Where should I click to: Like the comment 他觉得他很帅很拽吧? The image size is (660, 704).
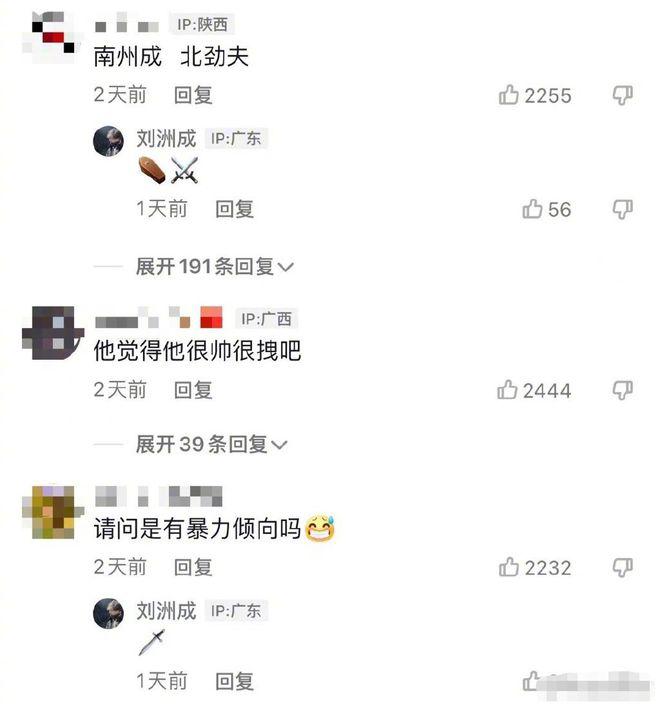[x=508, y=390]
